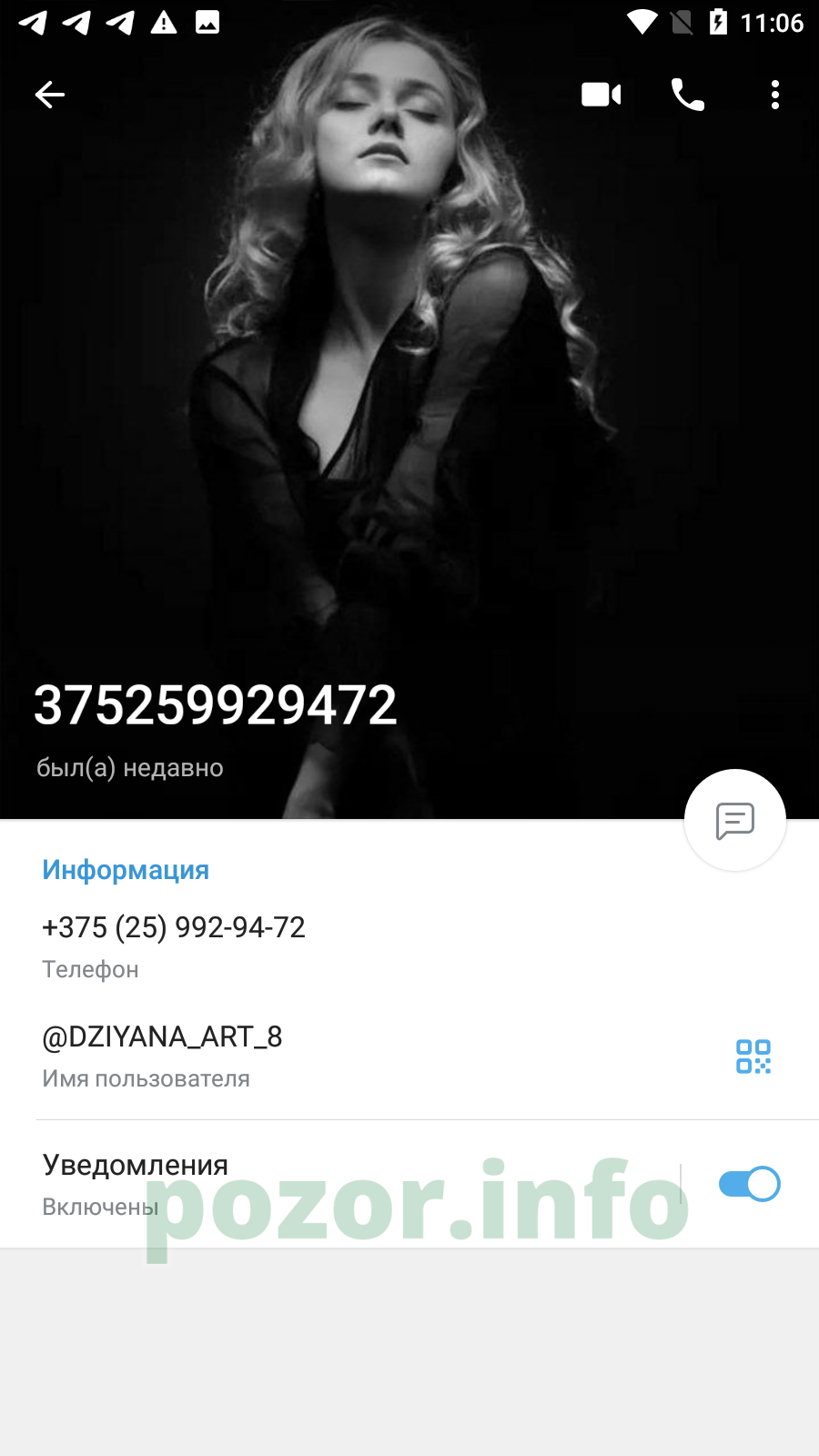Toggle the Уведомления notifications switch off
This screenshot has width=819, height=1456.
point(749,1184)
